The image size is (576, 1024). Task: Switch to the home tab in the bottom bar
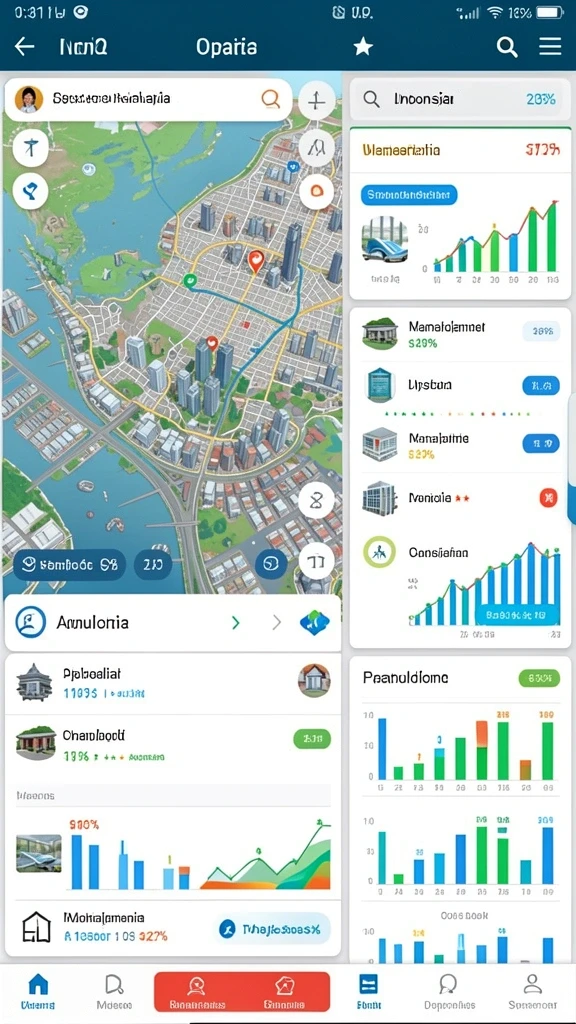38,991
